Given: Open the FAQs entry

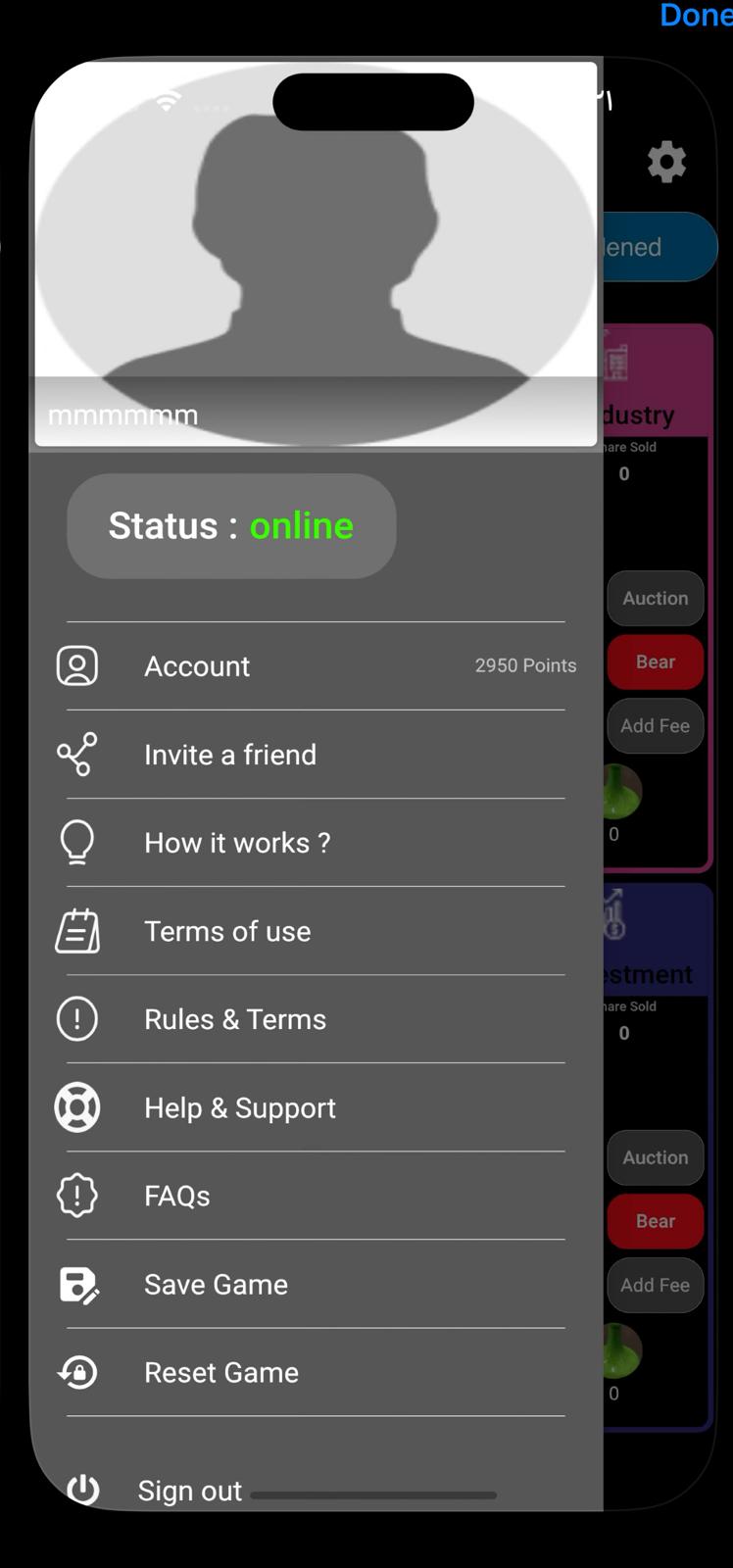Looking at the screenshot, I should click(x=177, y=1196).
